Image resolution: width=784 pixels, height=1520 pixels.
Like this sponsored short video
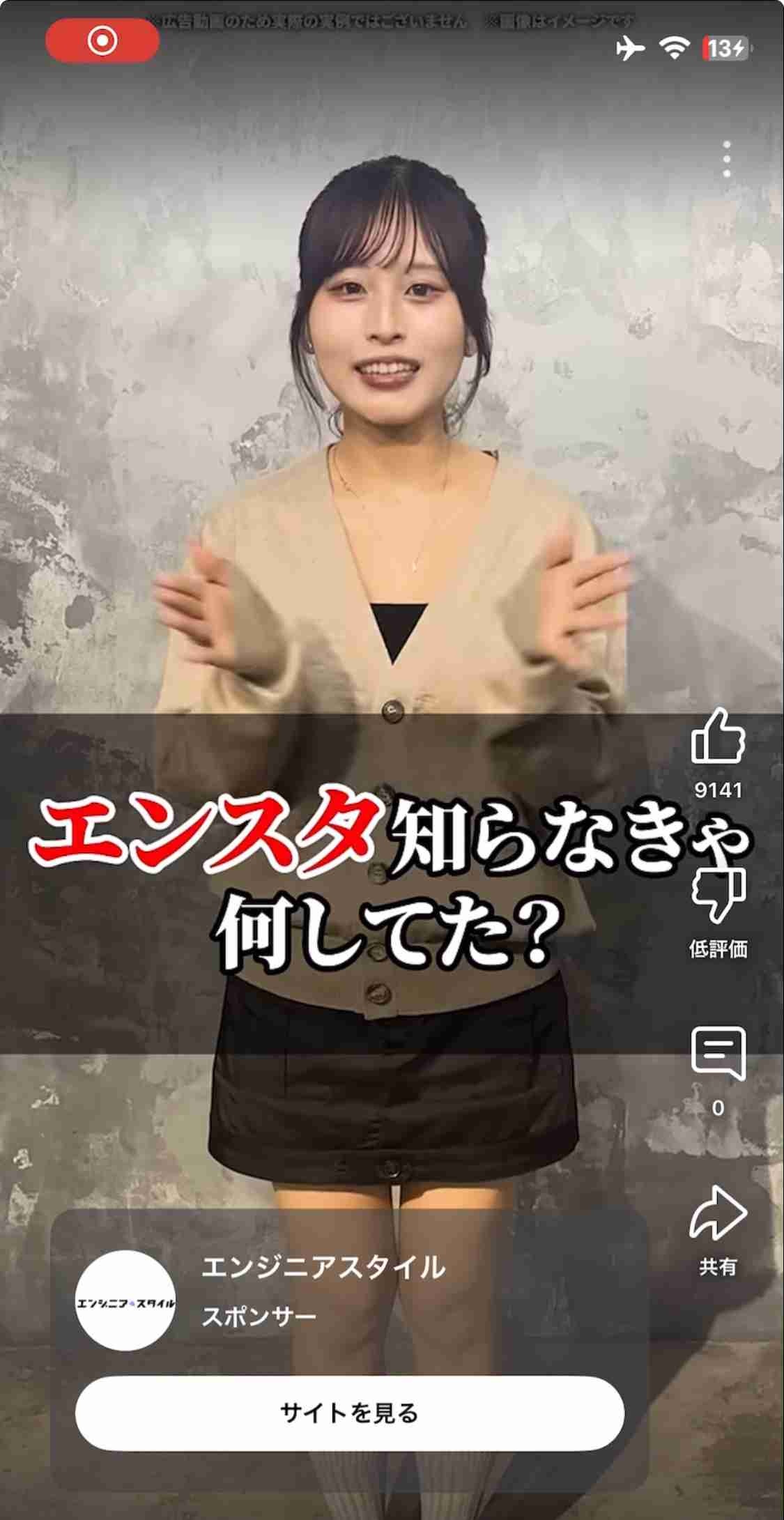[x=718, y=737]
